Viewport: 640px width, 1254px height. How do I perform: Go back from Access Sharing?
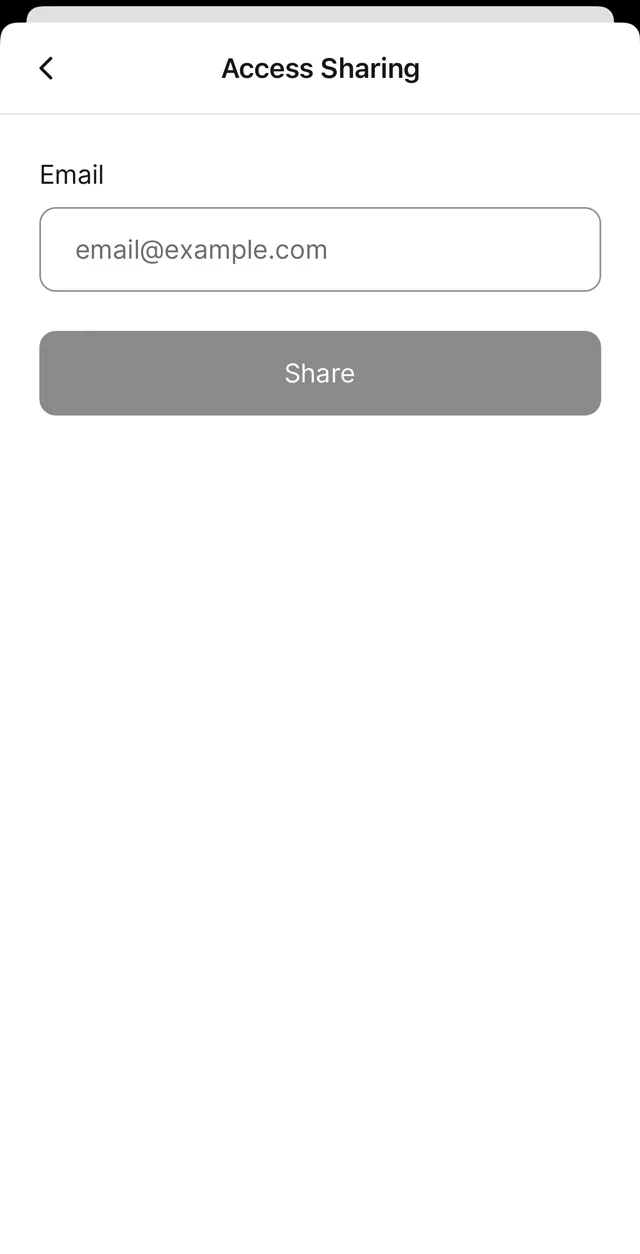(x=46, y=68)
